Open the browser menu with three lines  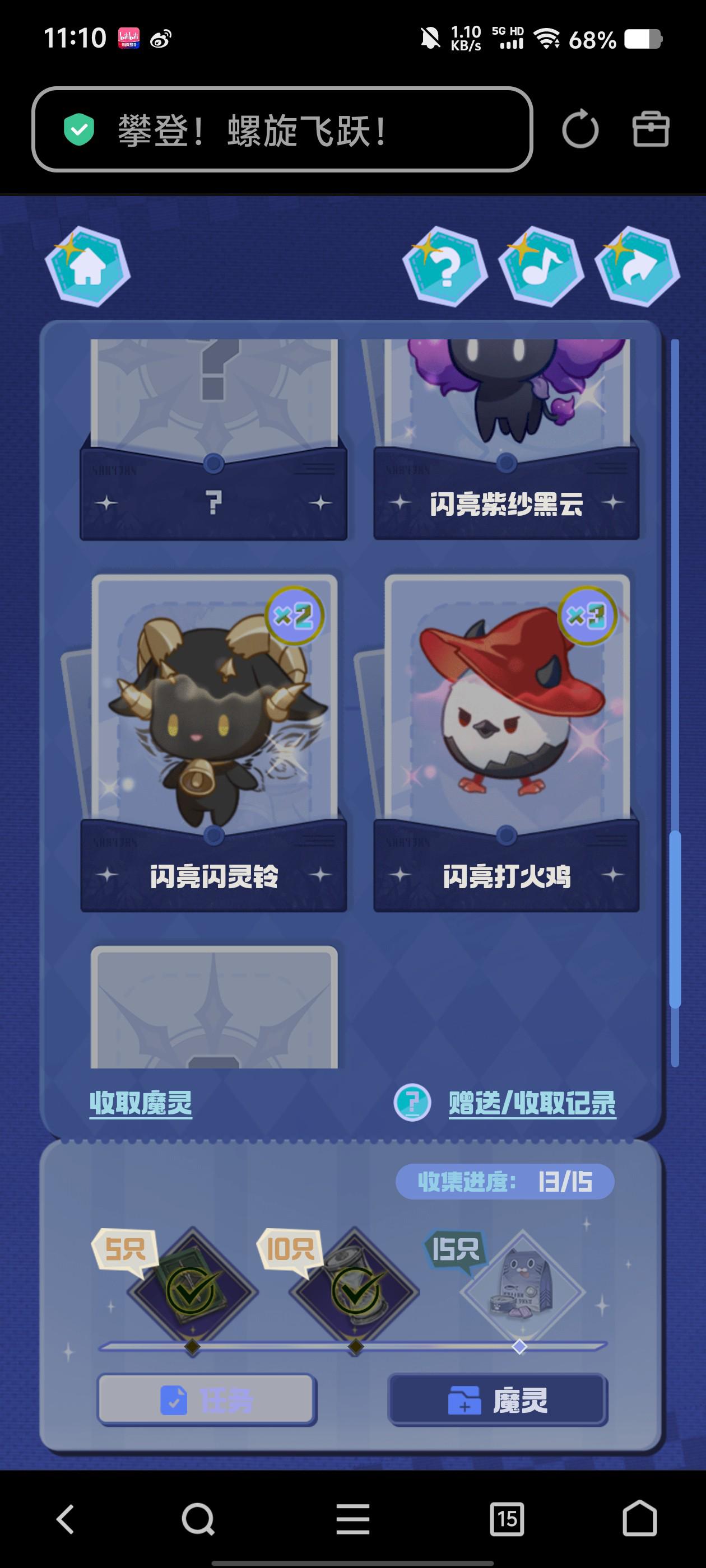352,1519
